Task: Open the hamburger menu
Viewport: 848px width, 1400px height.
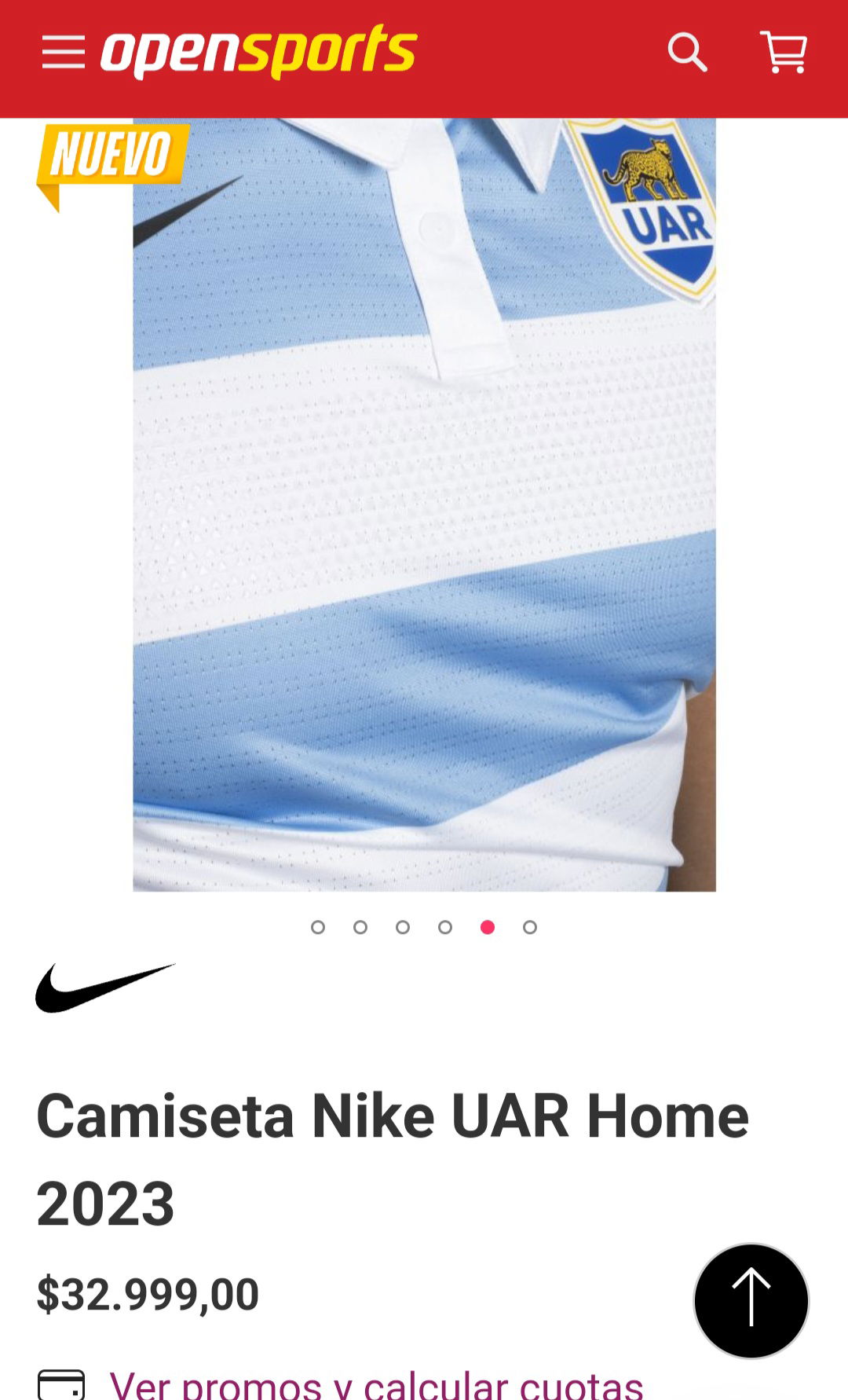Action: [63, 53]
